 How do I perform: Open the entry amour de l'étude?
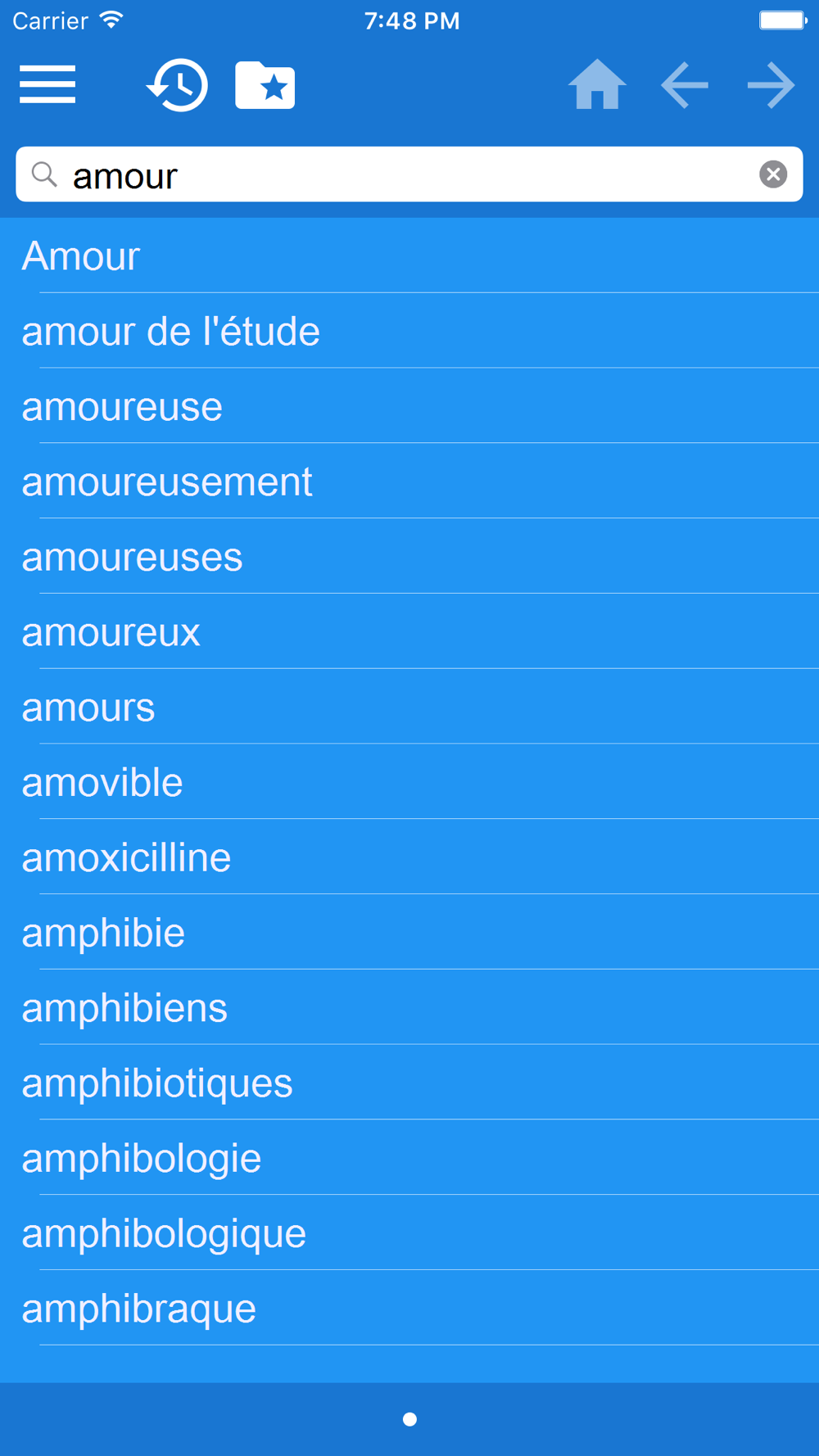point(409,331)
